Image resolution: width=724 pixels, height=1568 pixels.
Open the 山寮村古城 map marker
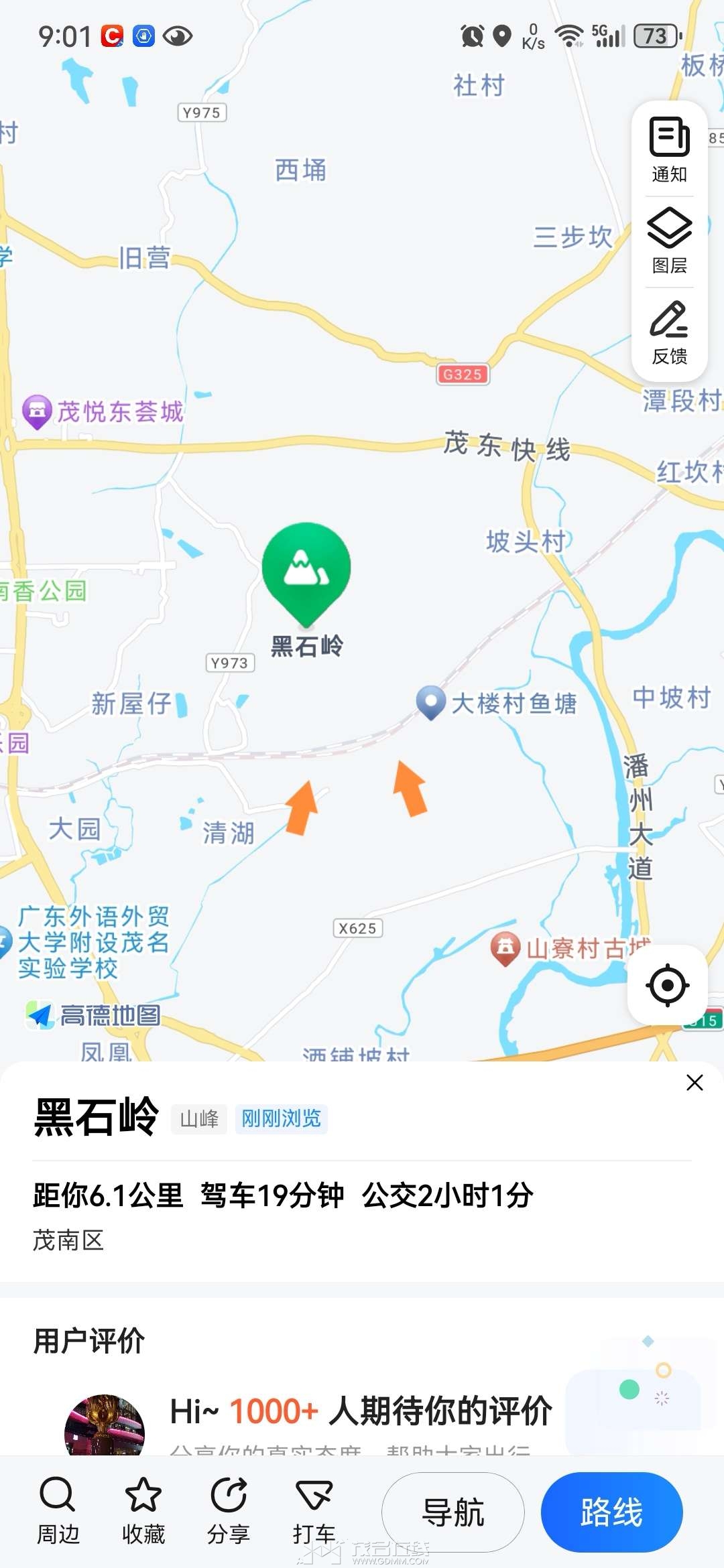pos(506,948)
